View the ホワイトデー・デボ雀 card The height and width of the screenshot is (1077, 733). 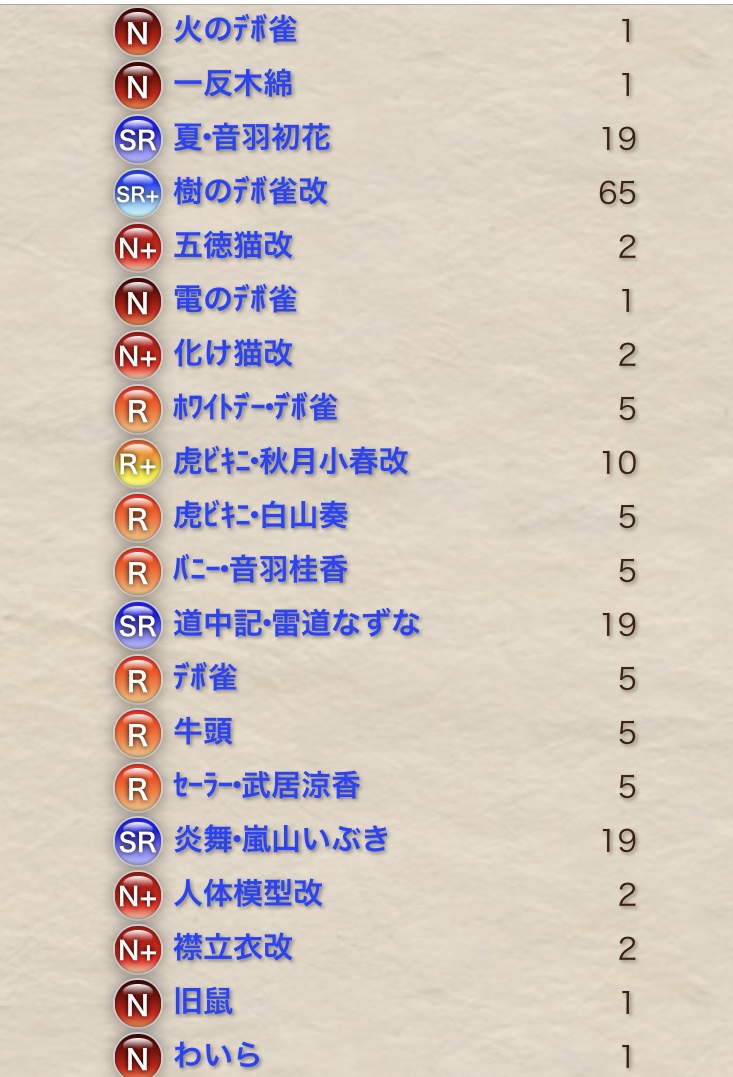[255, 409]
